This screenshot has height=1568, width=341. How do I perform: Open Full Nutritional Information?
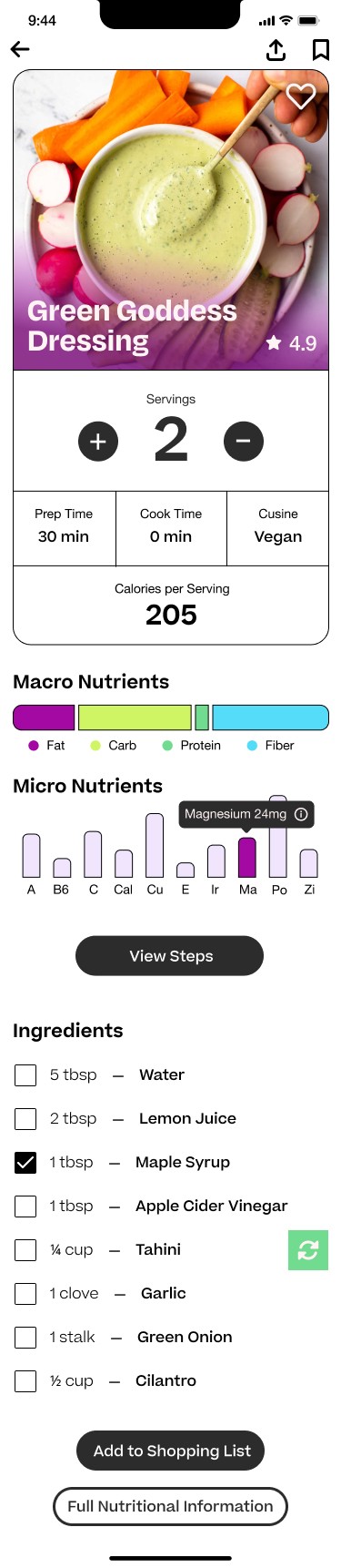pyautogui.click(x=171, y=1506)
